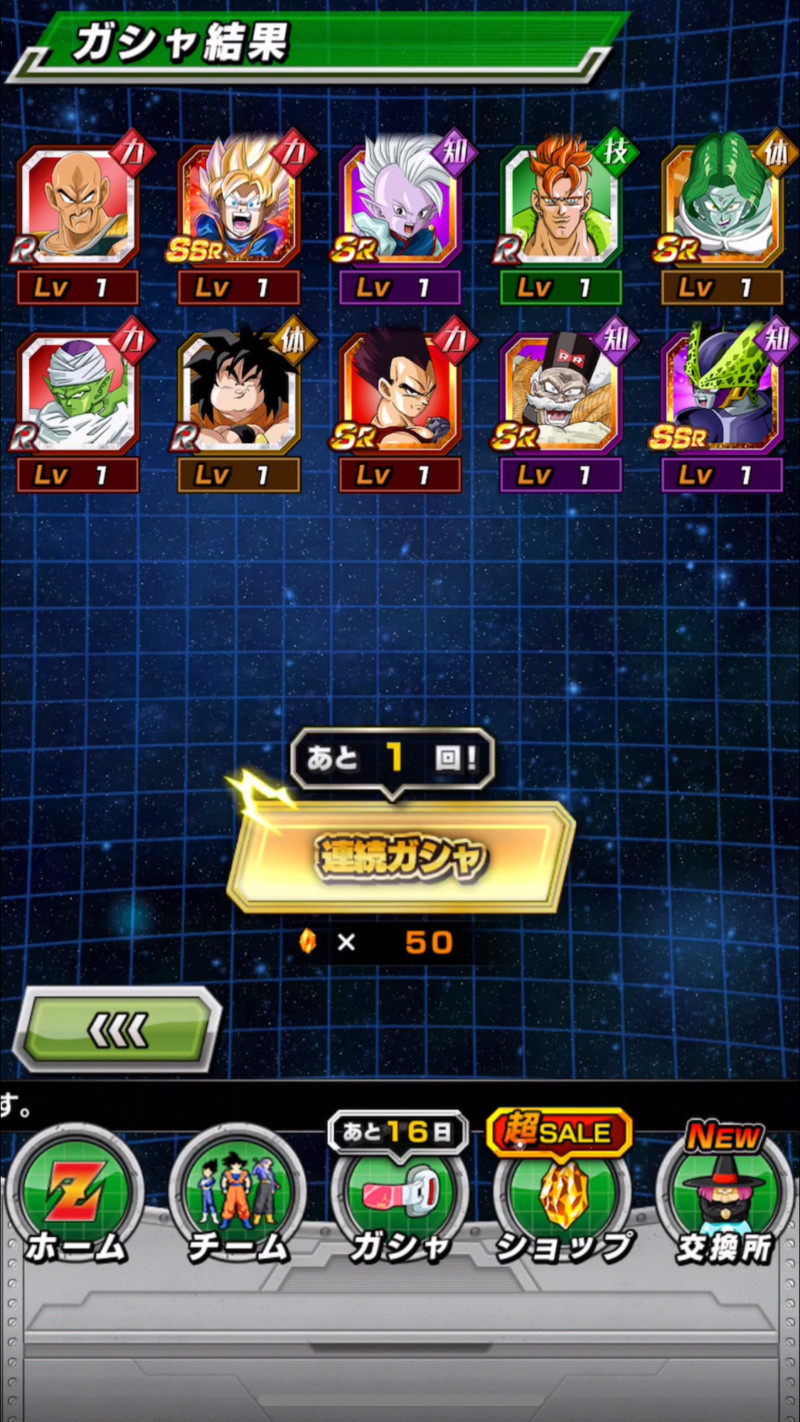Go back with the green arrow button
The width and height of the screenshot is (800, 1422).
click(117, 1027)
